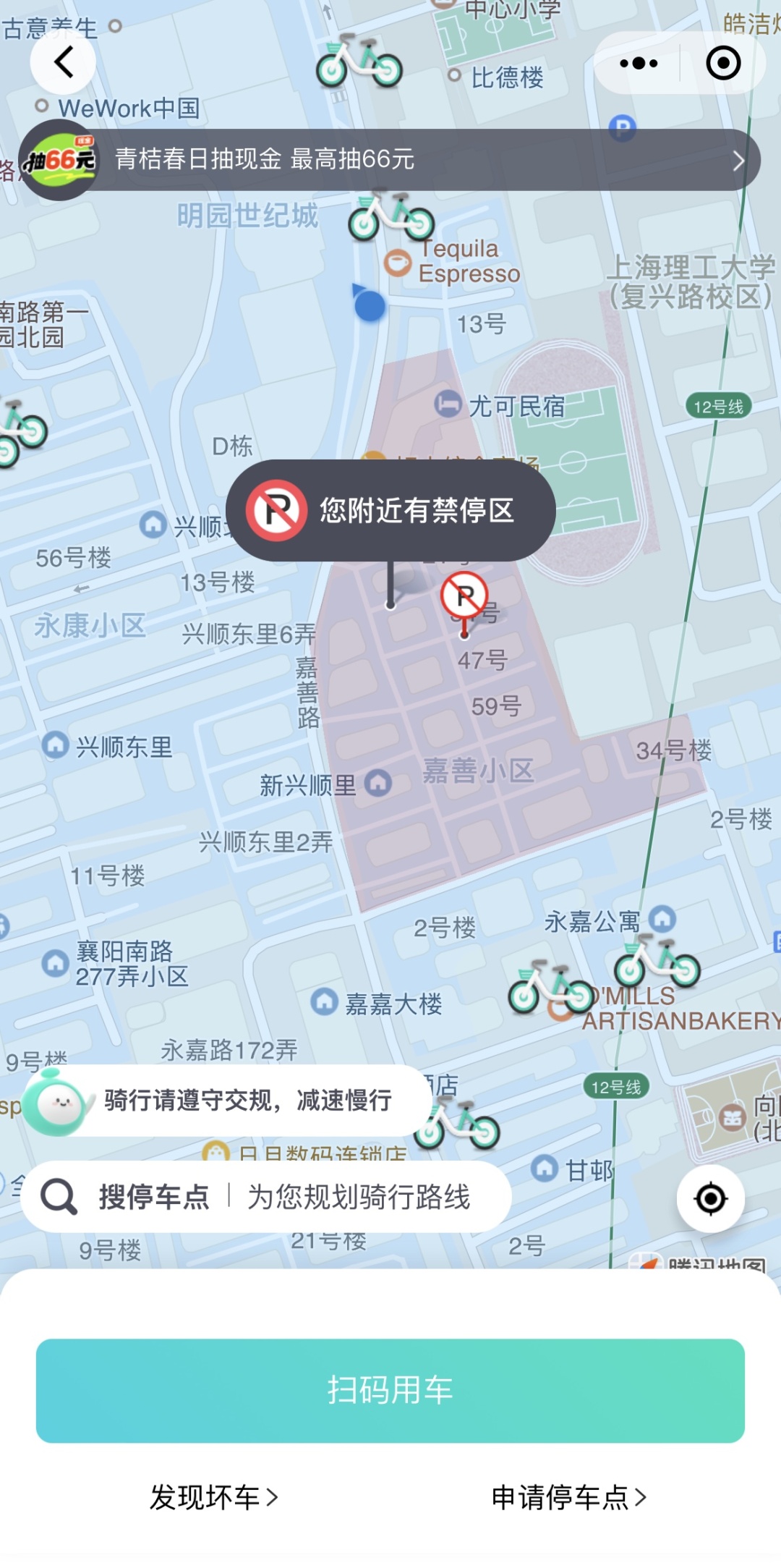Search for parking spots with 搜停车点
781x1568 pixels.
point(153,1197)
